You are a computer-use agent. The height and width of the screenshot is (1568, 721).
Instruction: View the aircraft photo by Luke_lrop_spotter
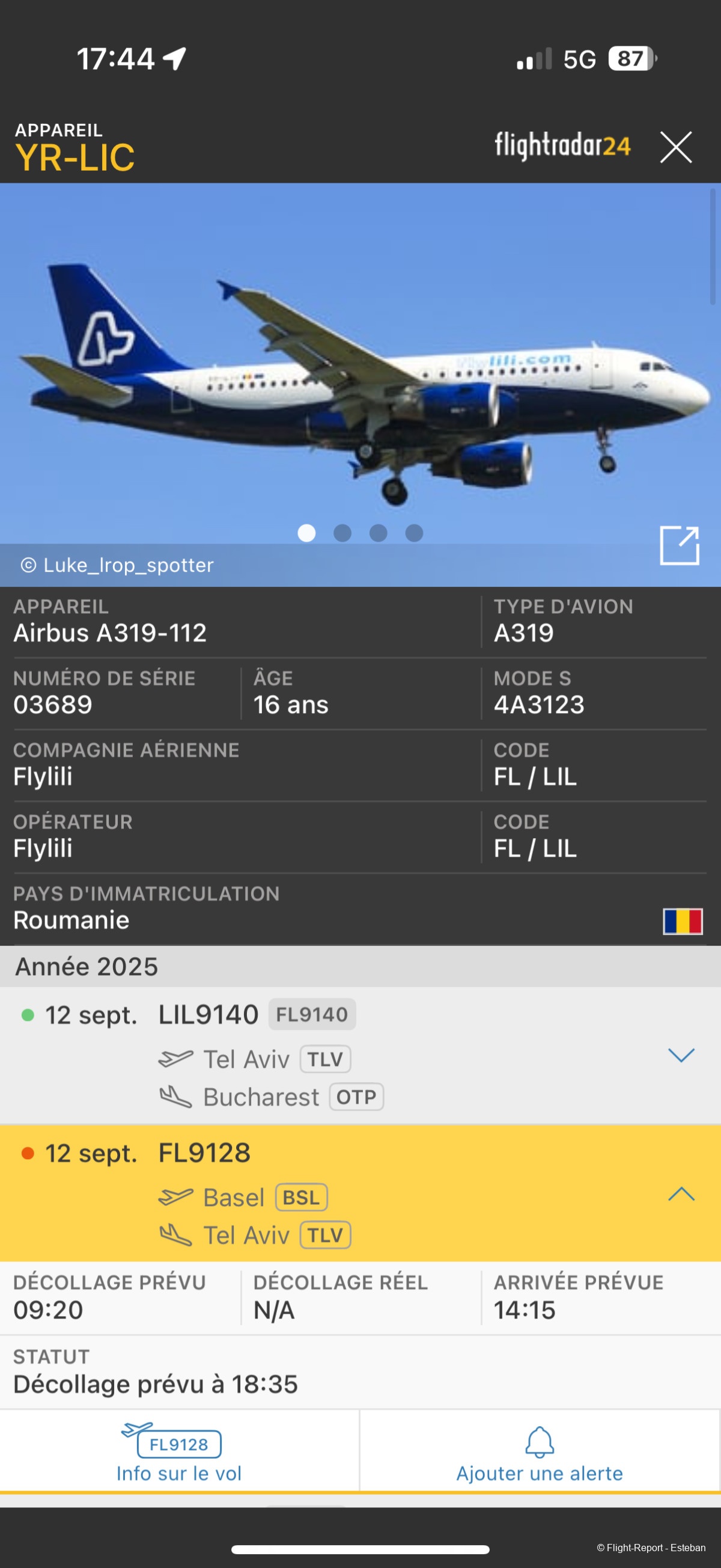click(360, 378)
